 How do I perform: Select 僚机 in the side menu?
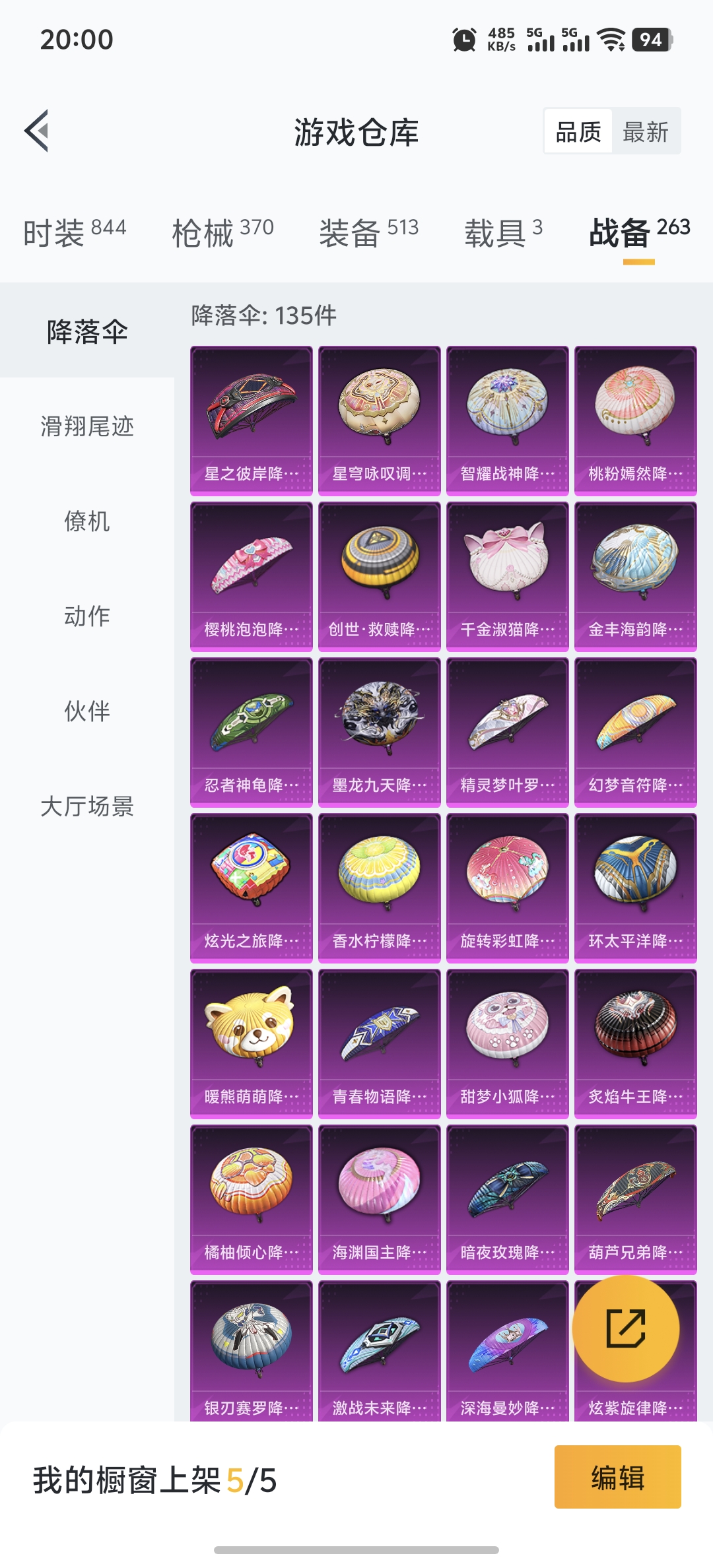(87, 521)
